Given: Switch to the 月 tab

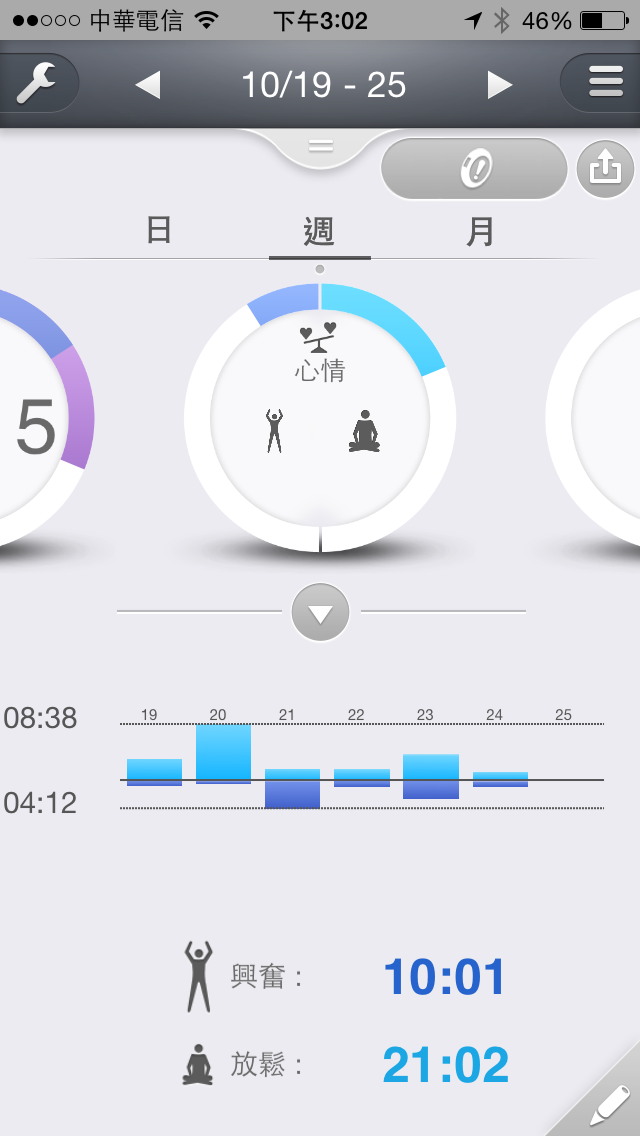Looking at the screenshot, I should tap(480, 231).
